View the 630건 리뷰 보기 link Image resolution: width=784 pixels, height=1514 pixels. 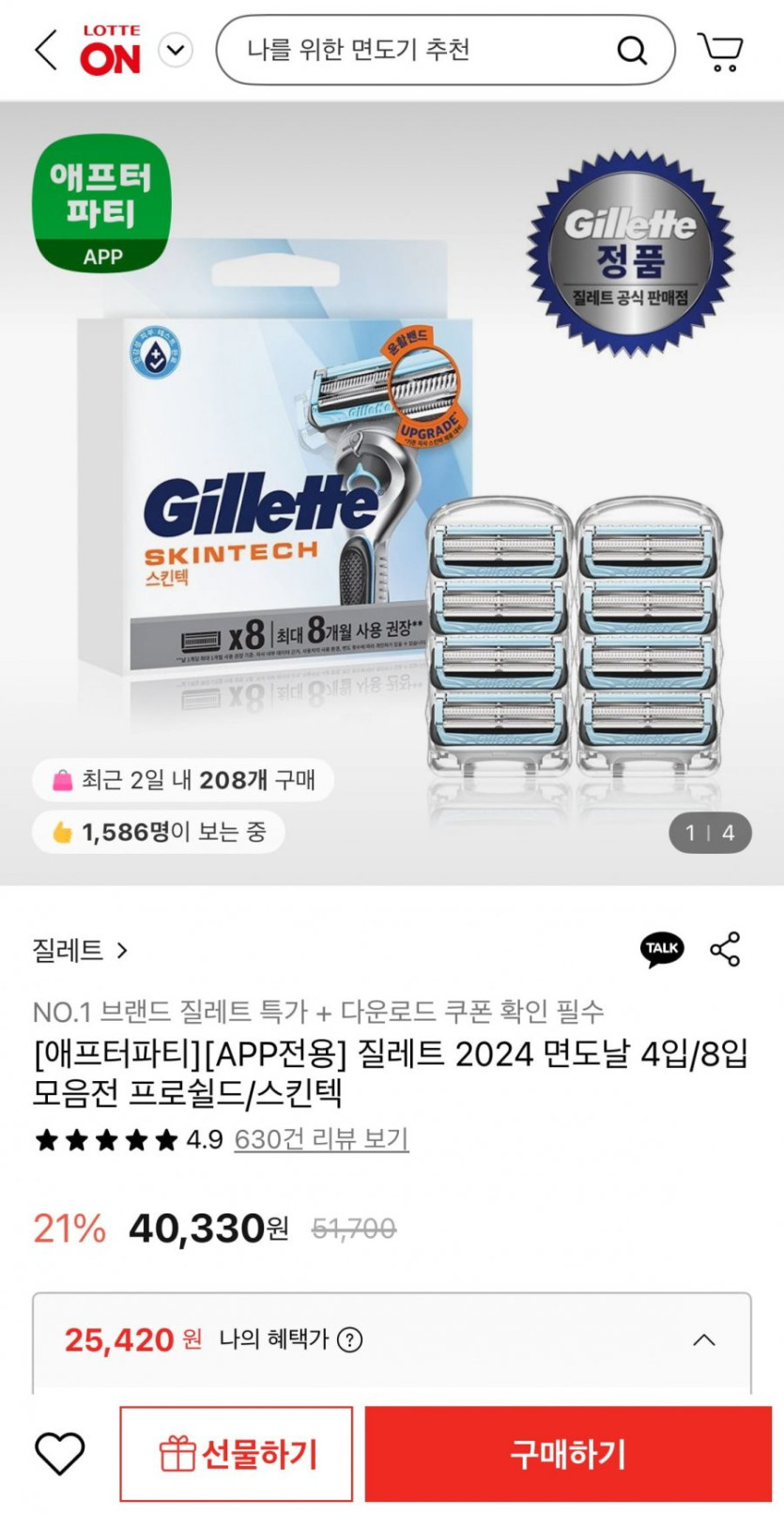[321, 1139]
